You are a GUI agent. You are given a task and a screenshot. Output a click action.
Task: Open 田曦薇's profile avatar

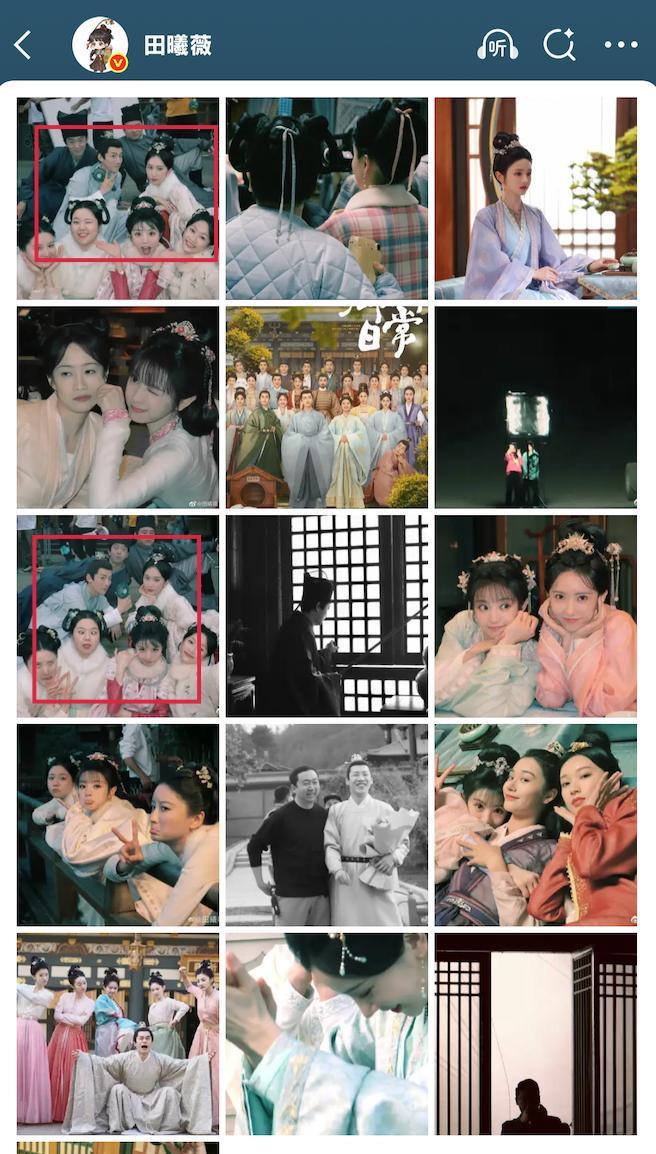pos(100,45)
